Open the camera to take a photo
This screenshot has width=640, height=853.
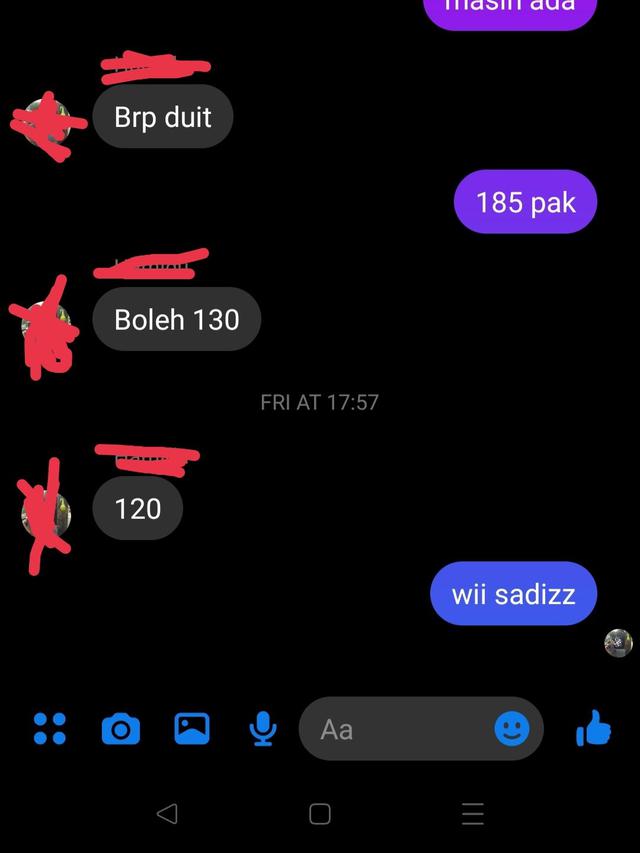point(121,729)
